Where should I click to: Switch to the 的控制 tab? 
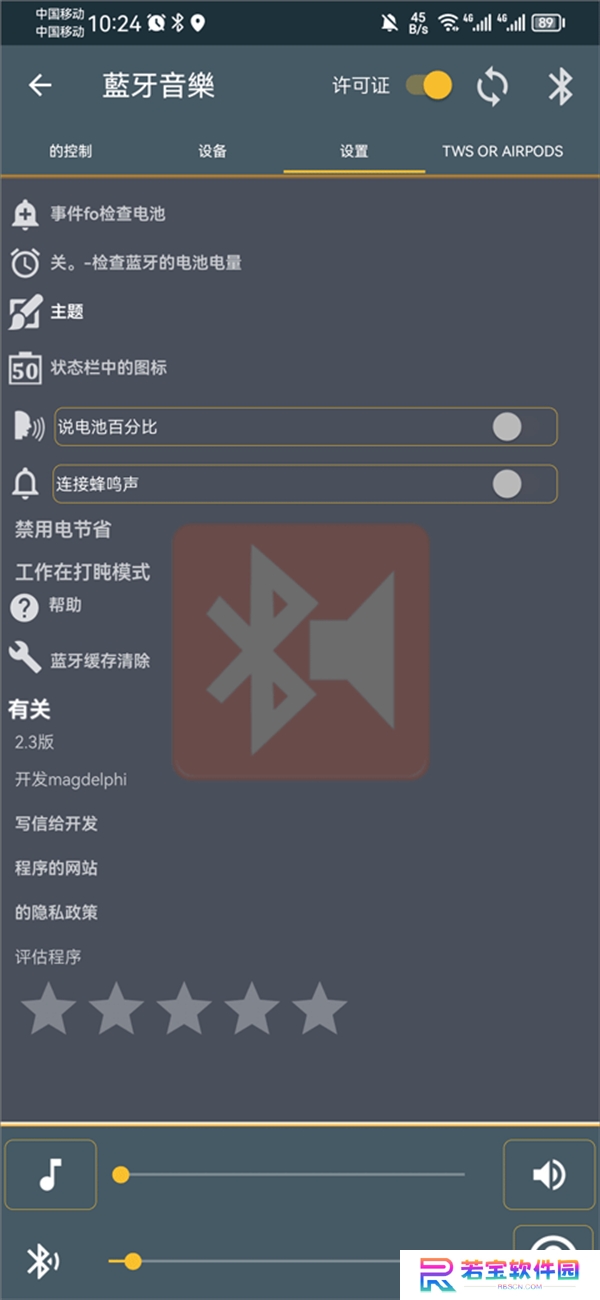coord(70,151)
